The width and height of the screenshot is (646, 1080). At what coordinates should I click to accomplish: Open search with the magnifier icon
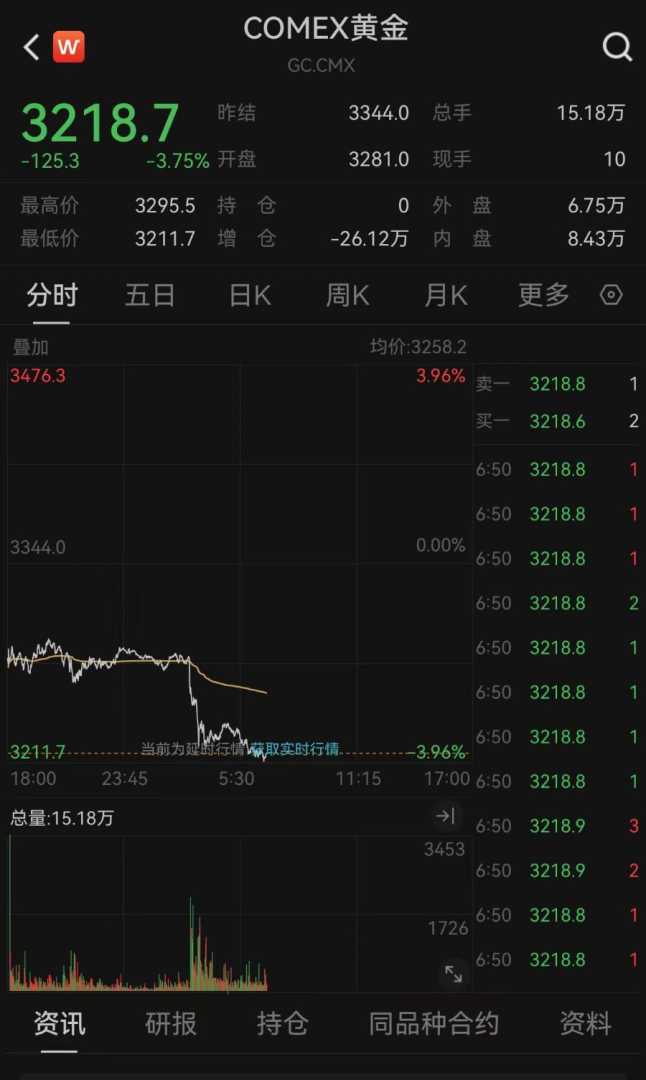click(x=617, y=47)
